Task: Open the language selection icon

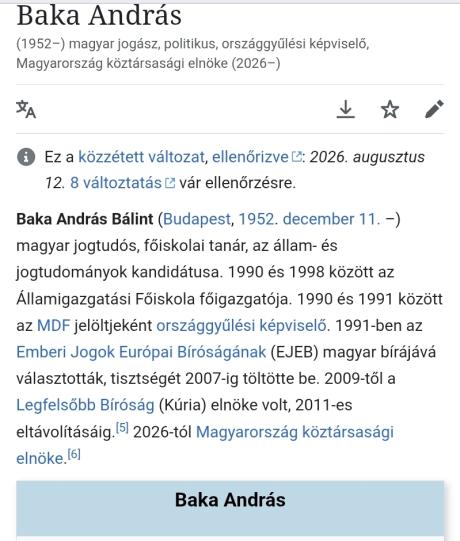Action: pos(26,109)
